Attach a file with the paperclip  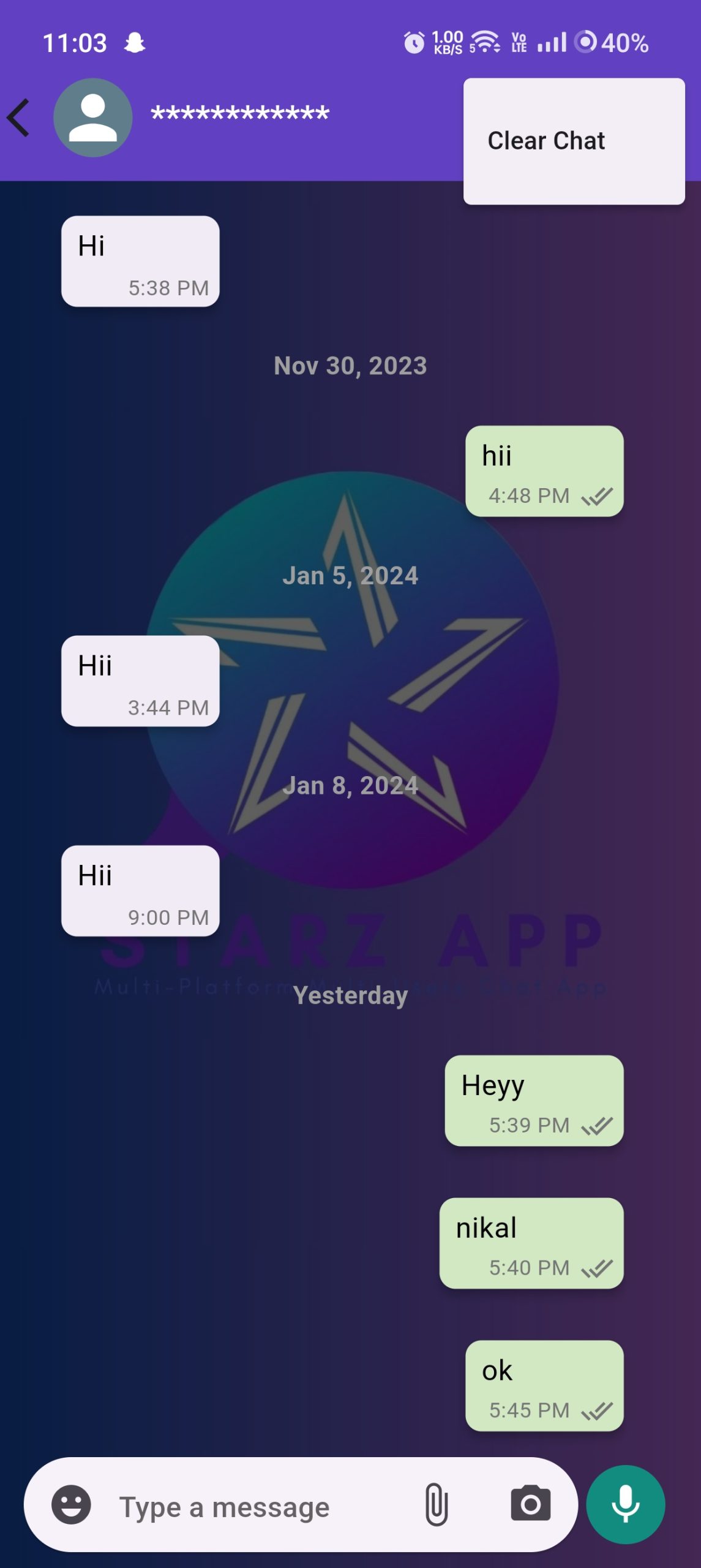[x=436, y=1504]
